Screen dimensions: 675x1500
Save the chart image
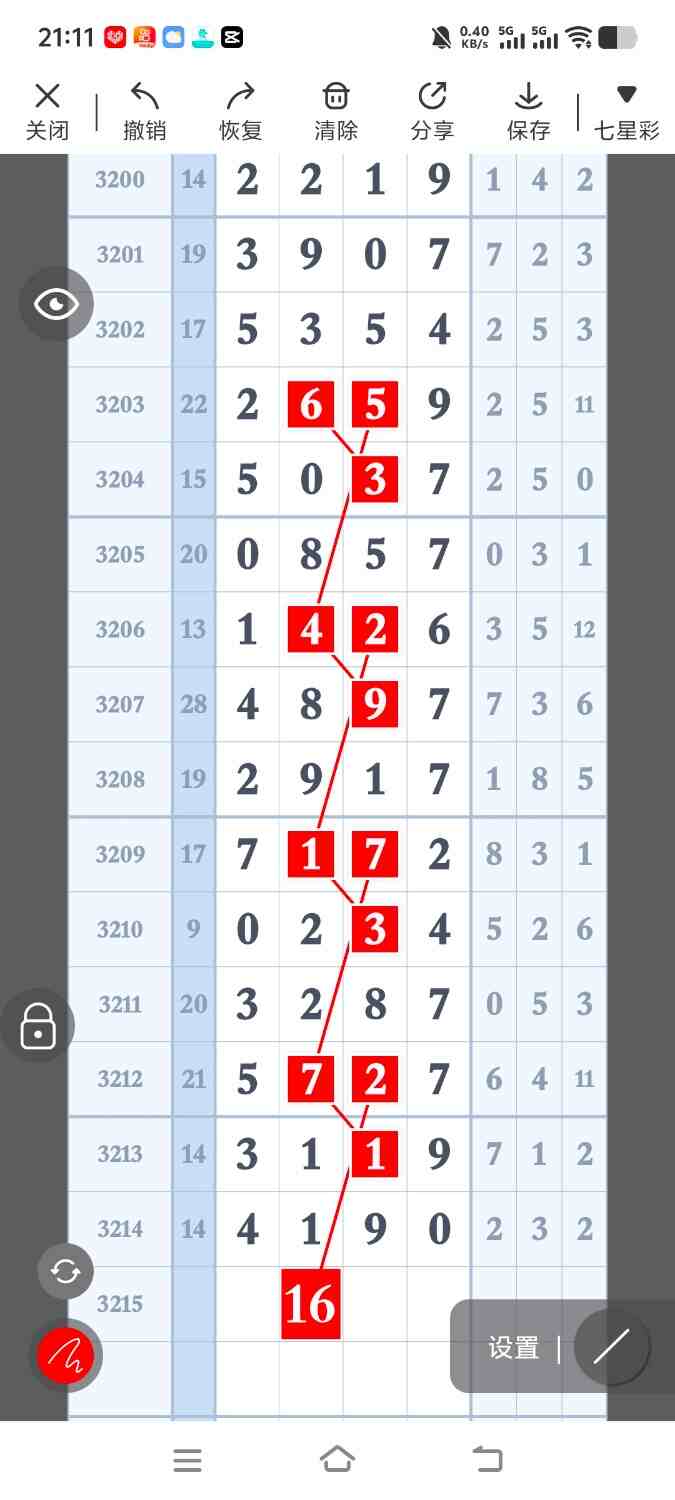(x=528, y=111)
